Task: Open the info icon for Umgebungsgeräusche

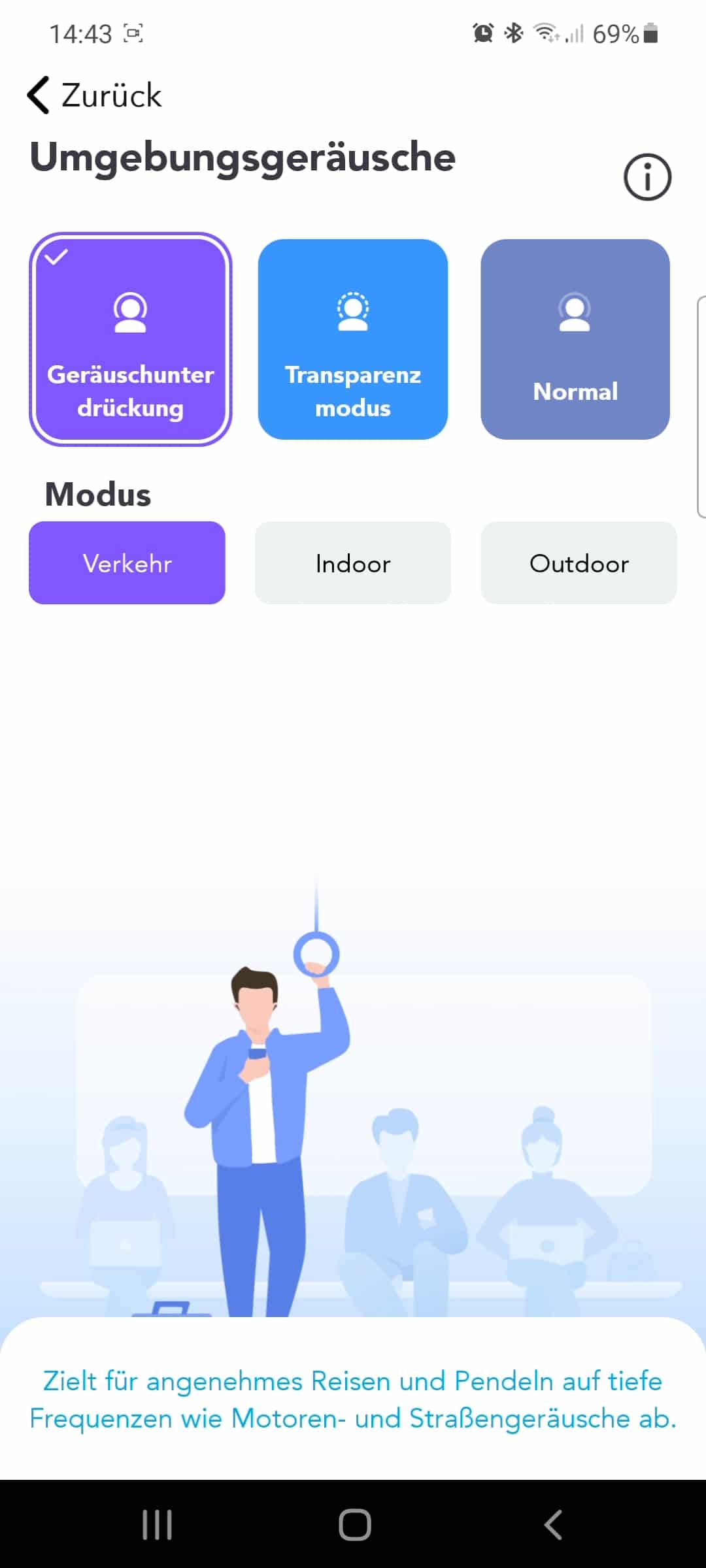Action: pos(647,177)
